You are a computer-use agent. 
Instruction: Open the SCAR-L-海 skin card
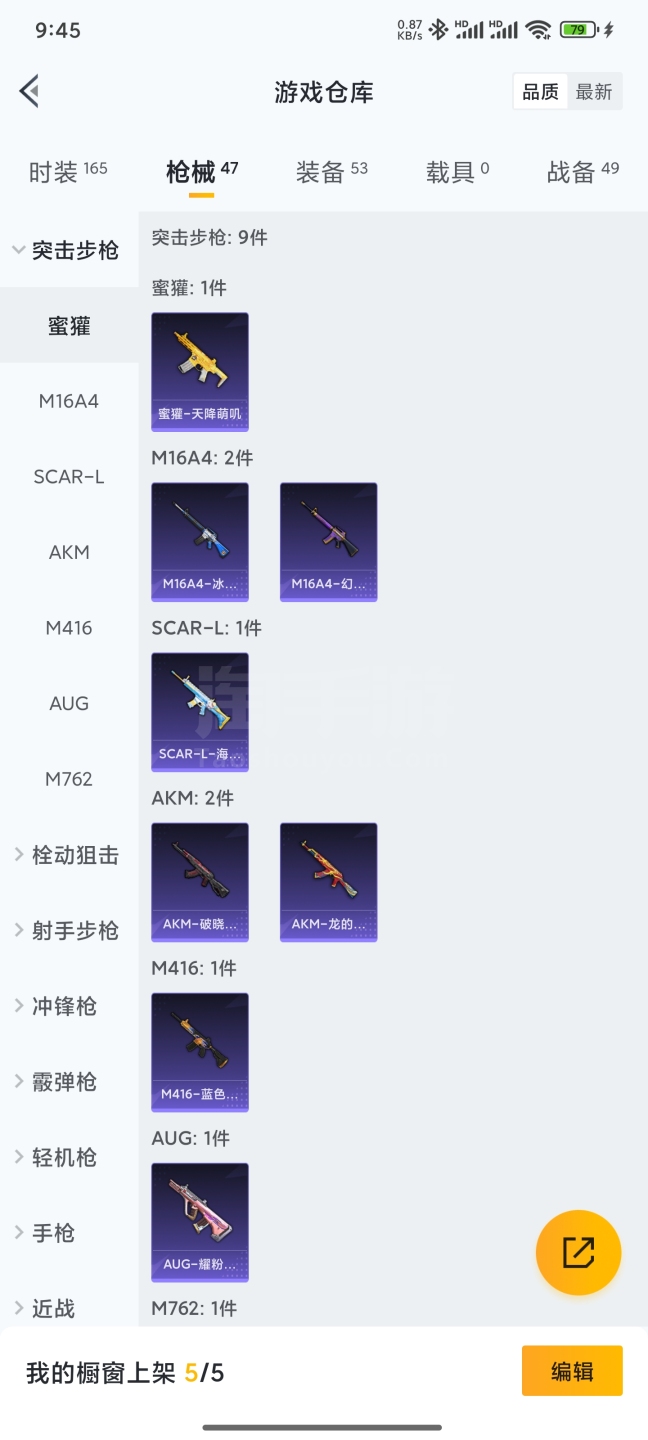click(200, 711)
